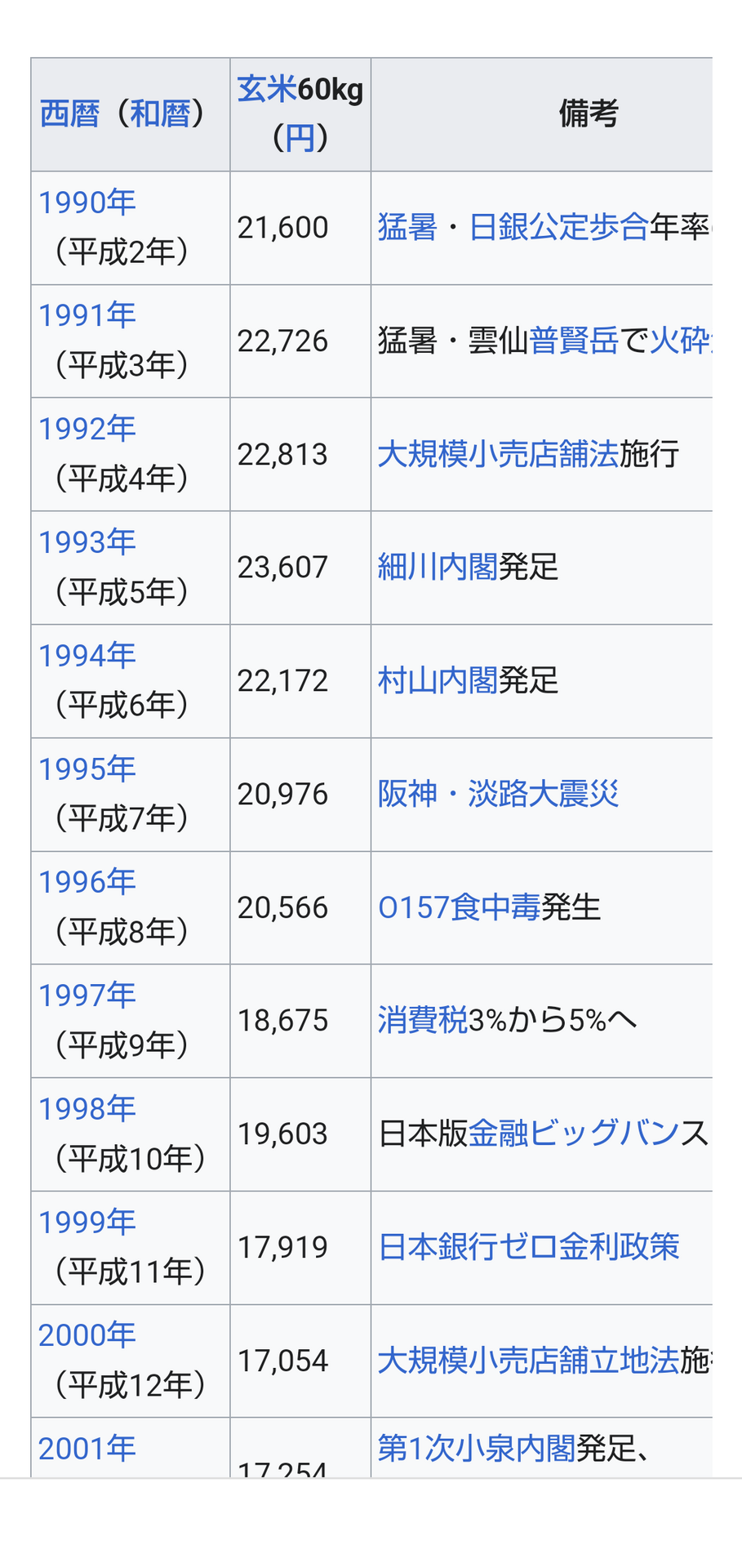The image size is (742, 1568).
Task: Follow the 消費税 link
Action: [x=423, y=1020]
